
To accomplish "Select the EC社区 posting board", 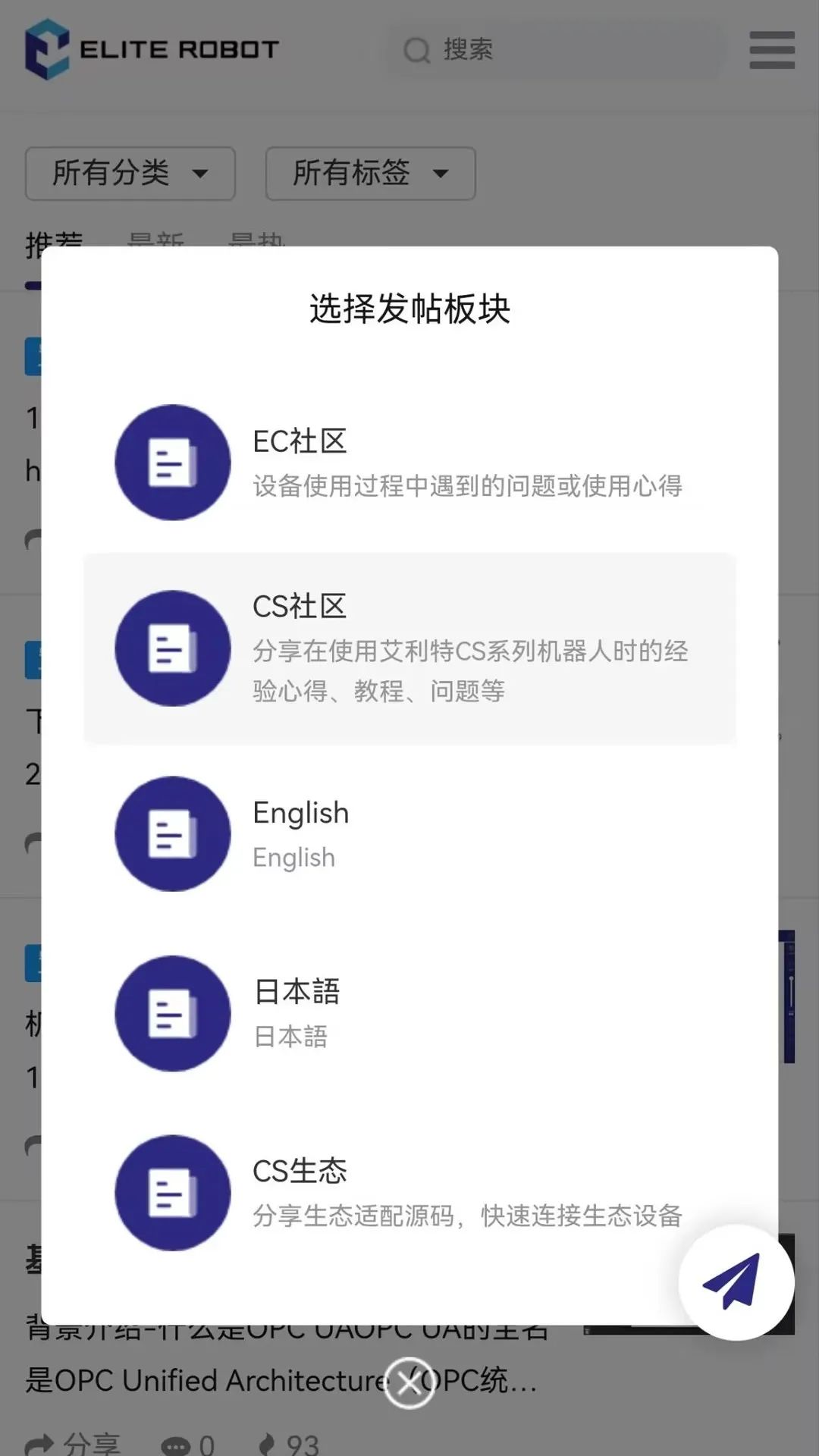I will coord(409,463).
